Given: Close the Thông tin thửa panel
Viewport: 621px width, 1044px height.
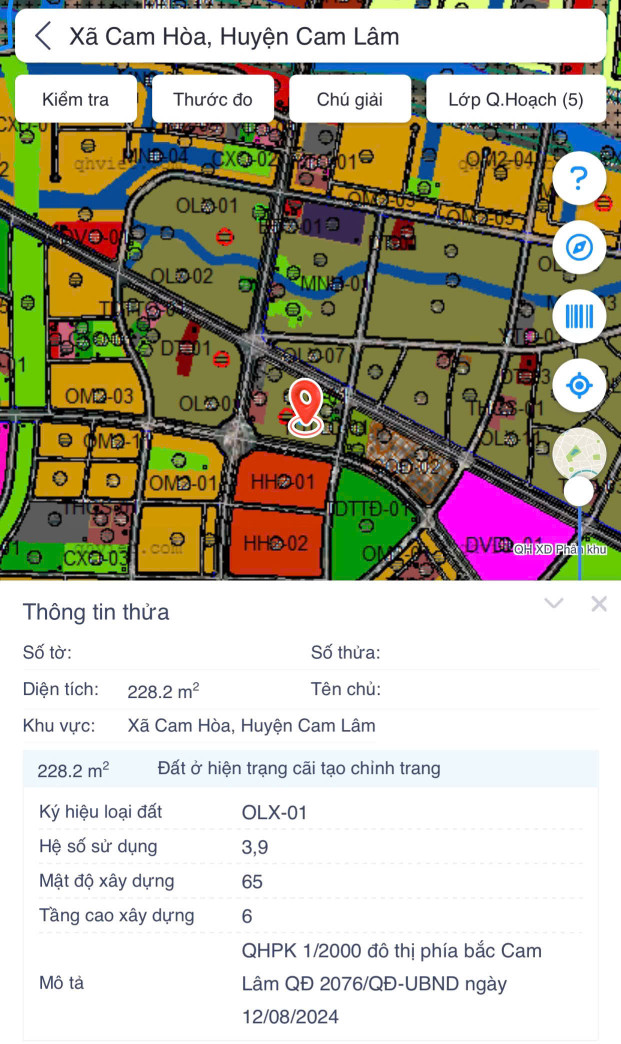Looking at the screenshot, I should 599,603.
